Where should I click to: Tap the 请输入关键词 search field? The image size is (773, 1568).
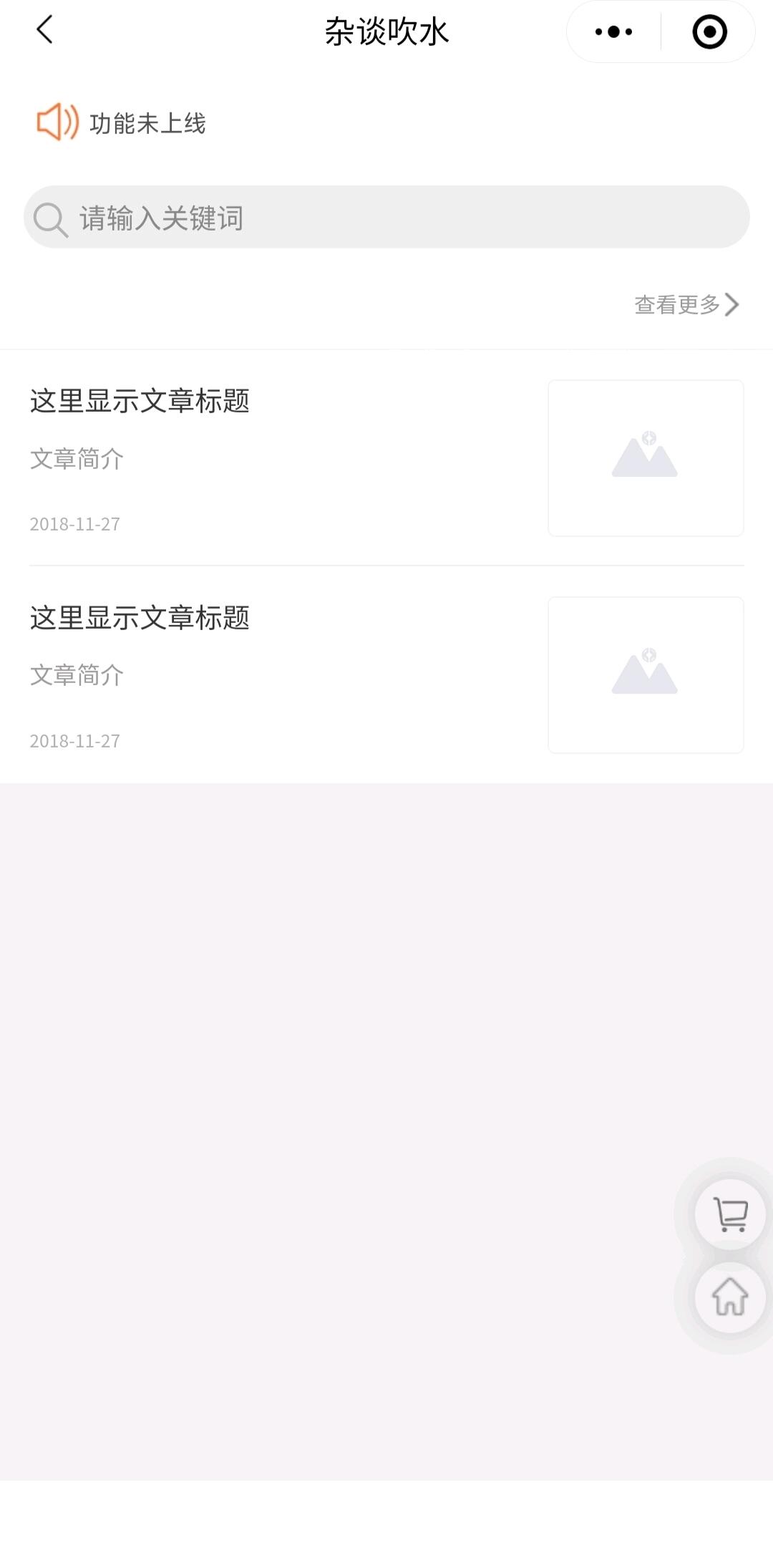pos(386,217)
